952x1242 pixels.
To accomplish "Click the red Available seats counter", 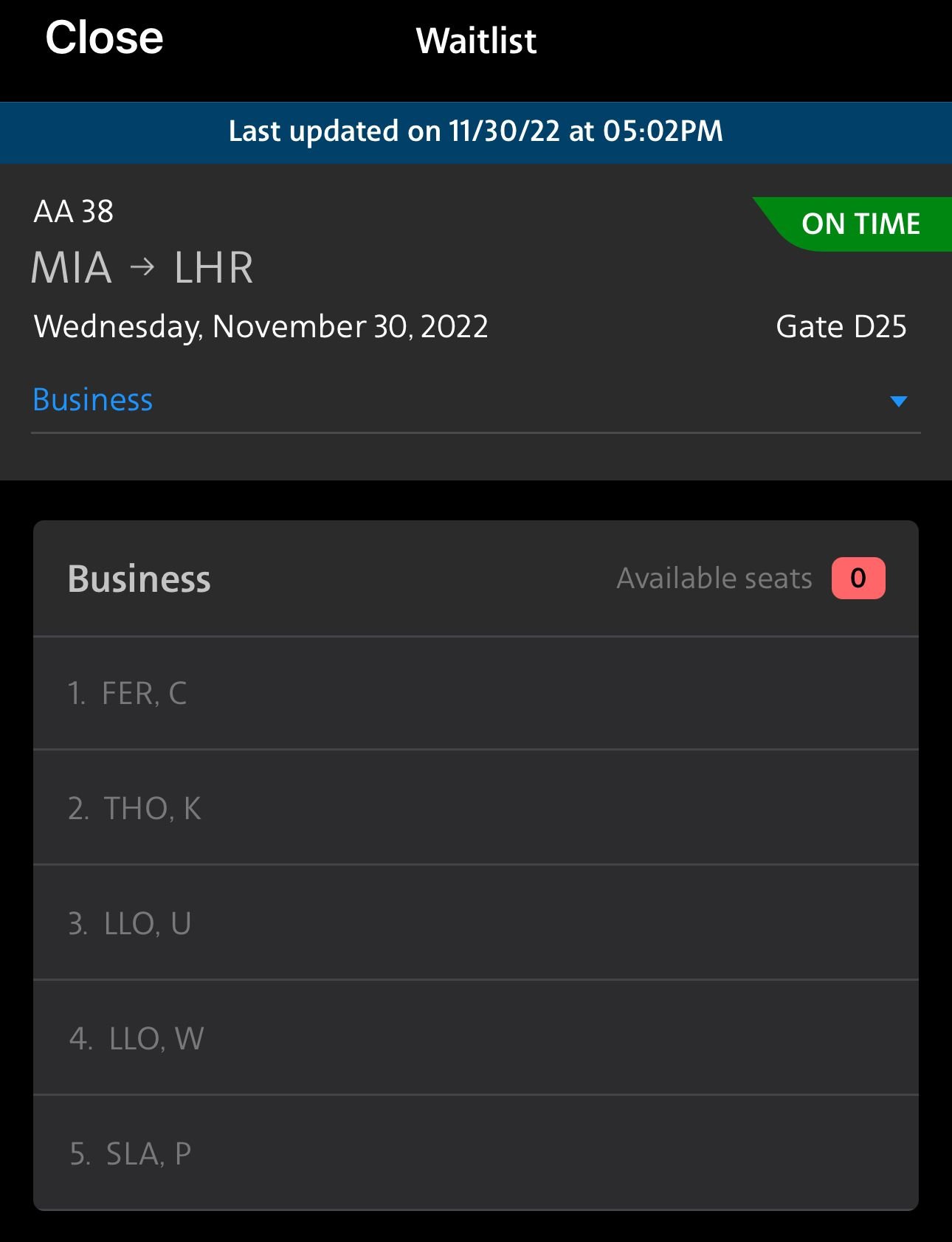I will click(858, 579).
